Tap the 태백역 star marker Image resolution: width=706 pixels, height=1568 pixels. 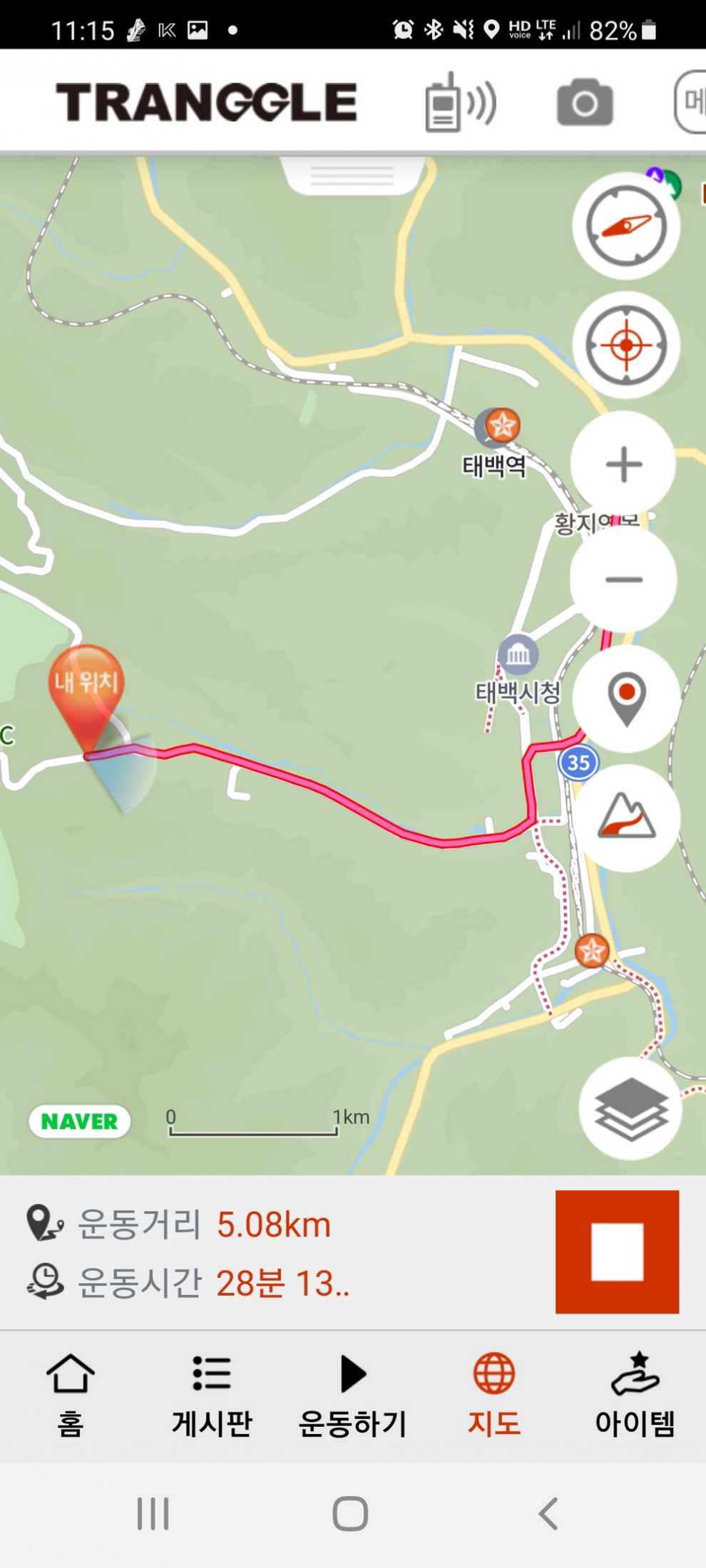coord(502,425)
